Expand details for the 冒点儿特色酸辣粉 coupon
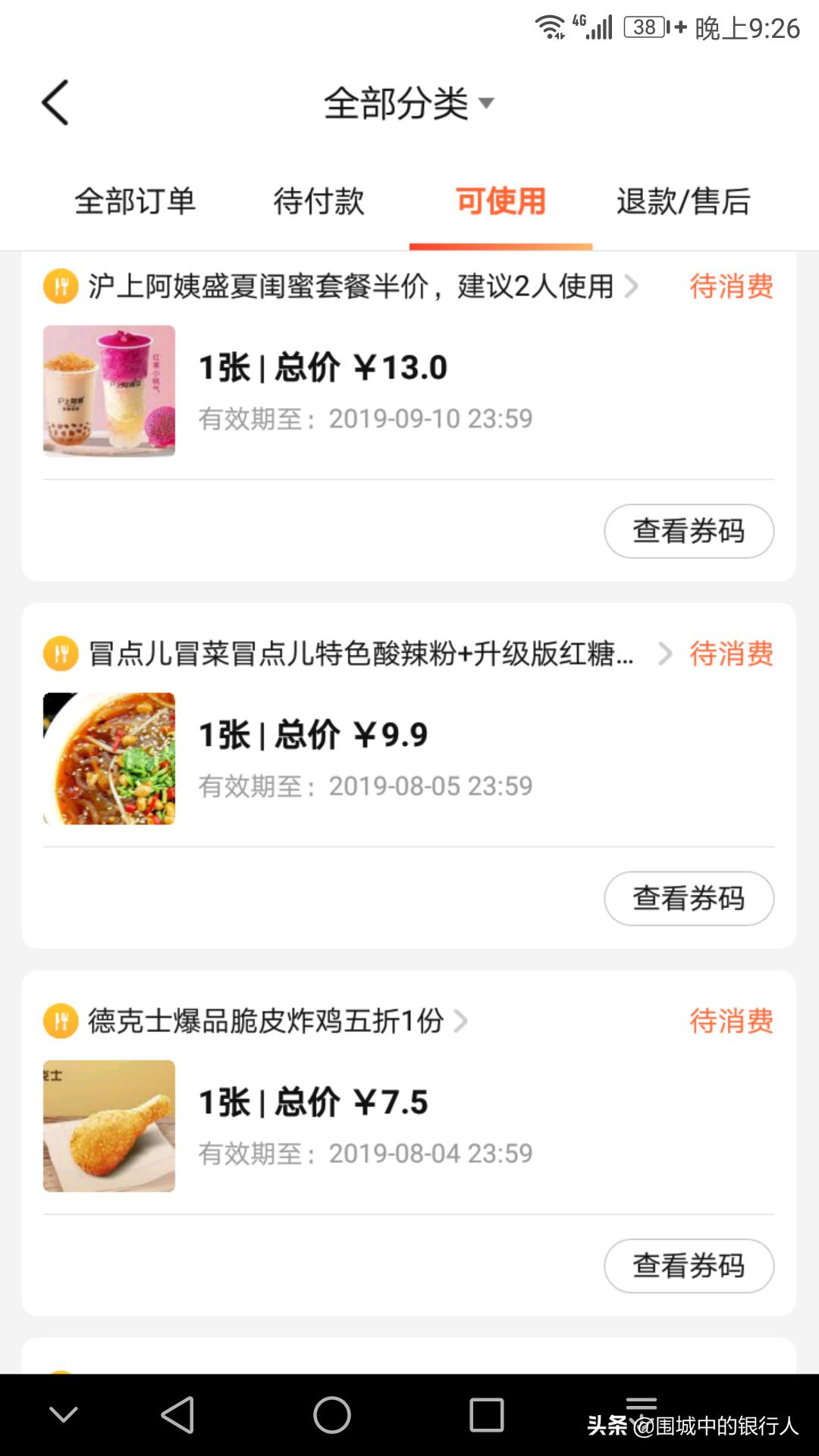Viewport: 819px width, 1456px height. tap(665, 654)
